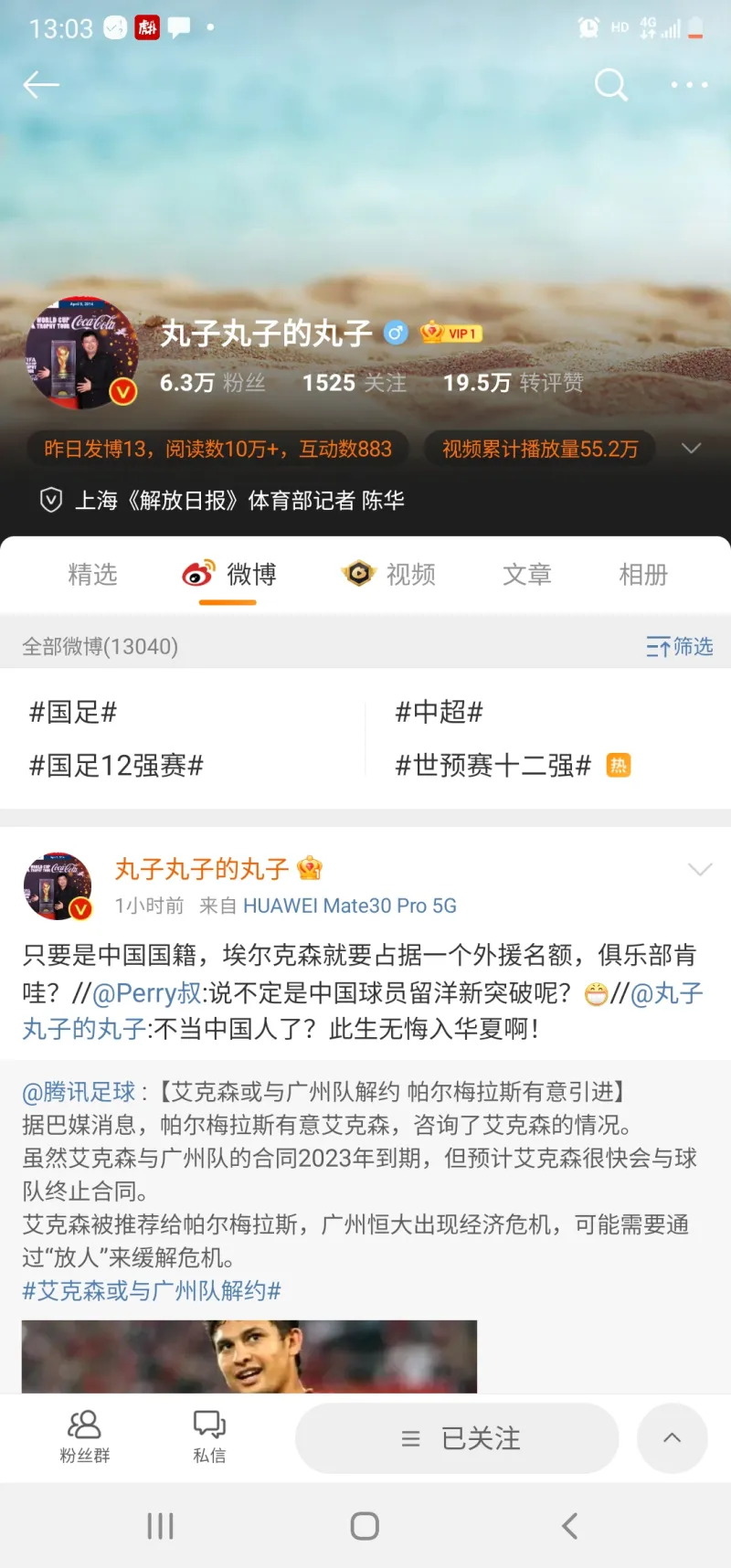Open the #国足# topic

click(x=73, y=712)
